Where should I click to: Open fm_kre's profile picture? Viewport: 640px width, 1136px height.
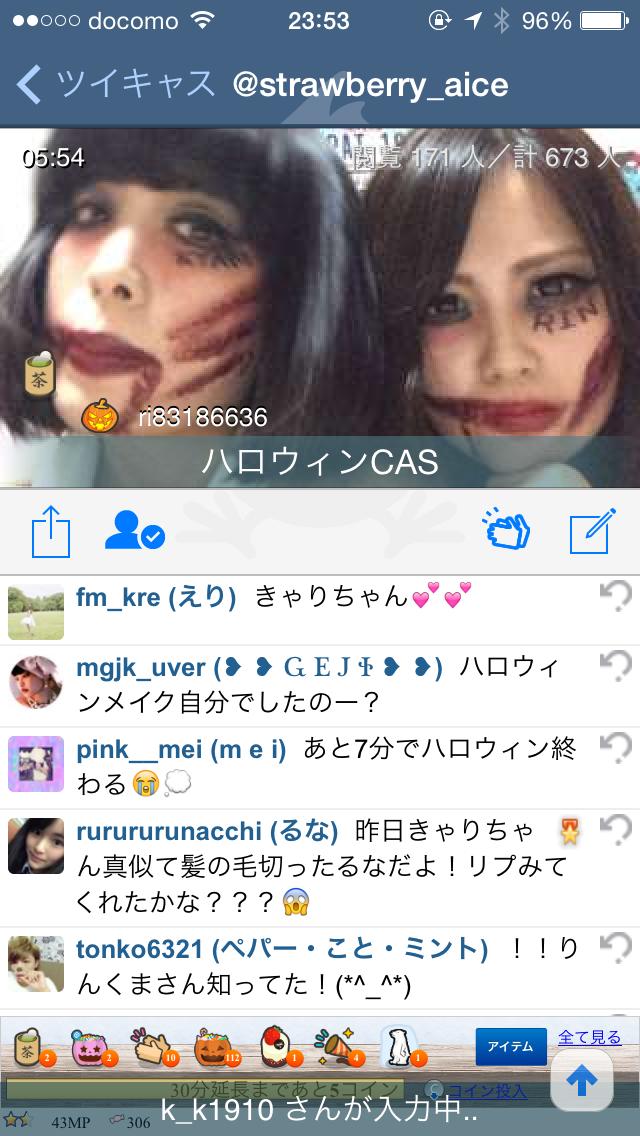point(36,612)
